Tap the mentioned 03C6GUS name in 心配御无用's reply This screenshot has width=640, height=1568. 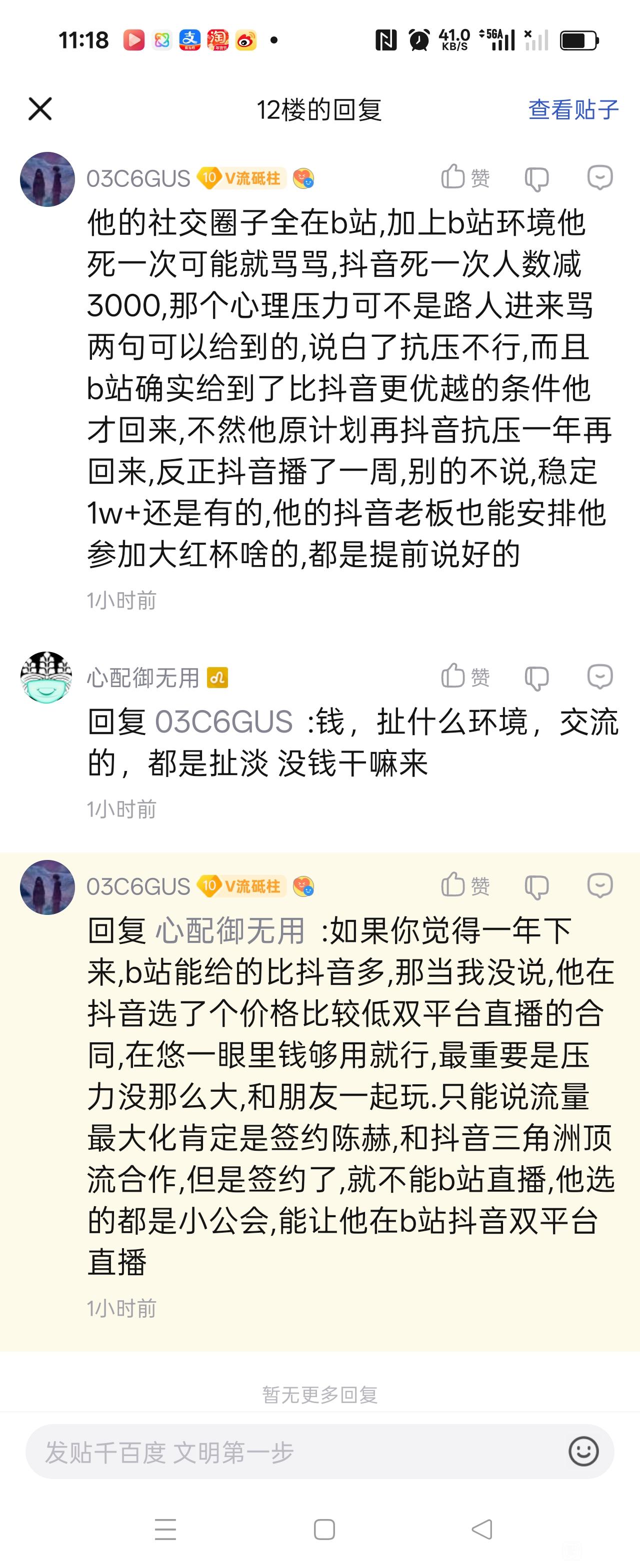223,722
